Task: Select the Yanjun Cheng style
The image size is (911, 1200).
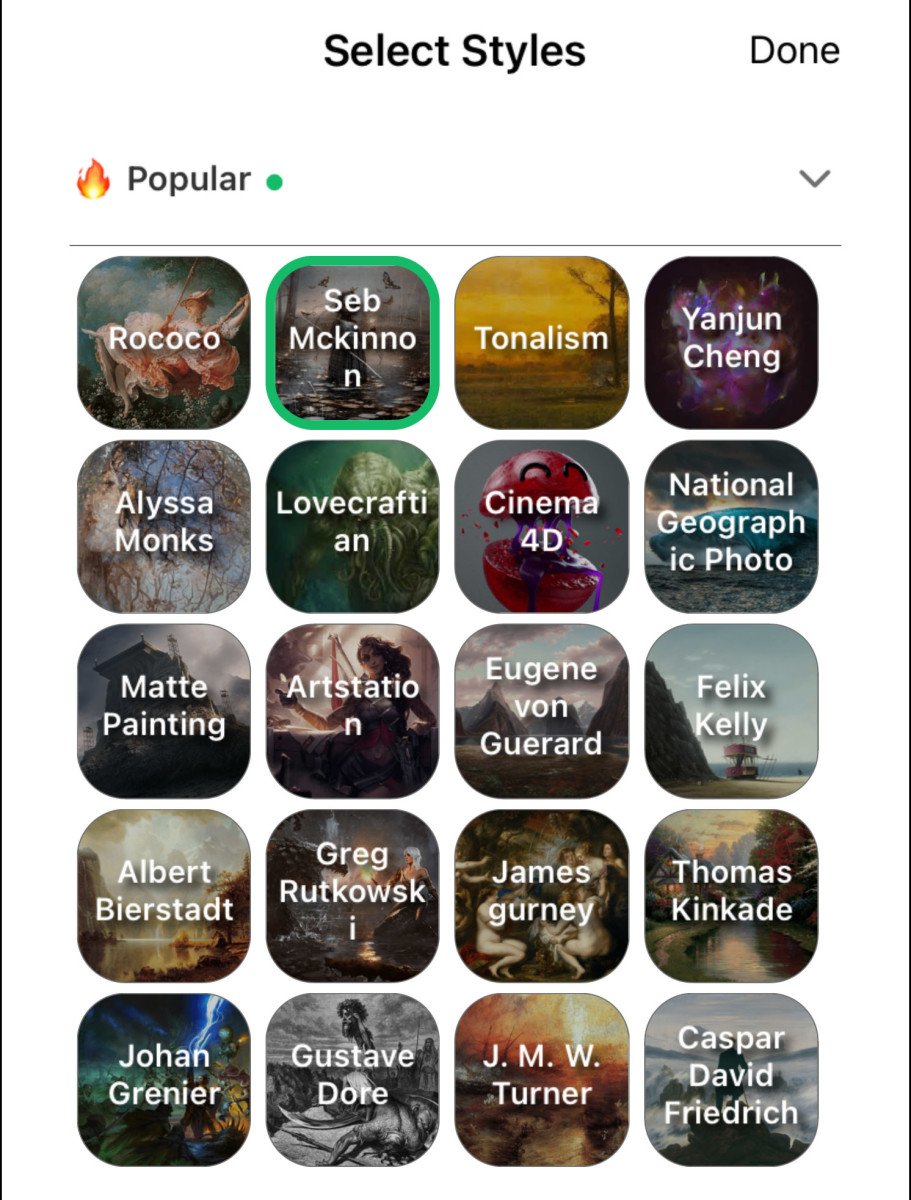Action: [x=731, y=340]
